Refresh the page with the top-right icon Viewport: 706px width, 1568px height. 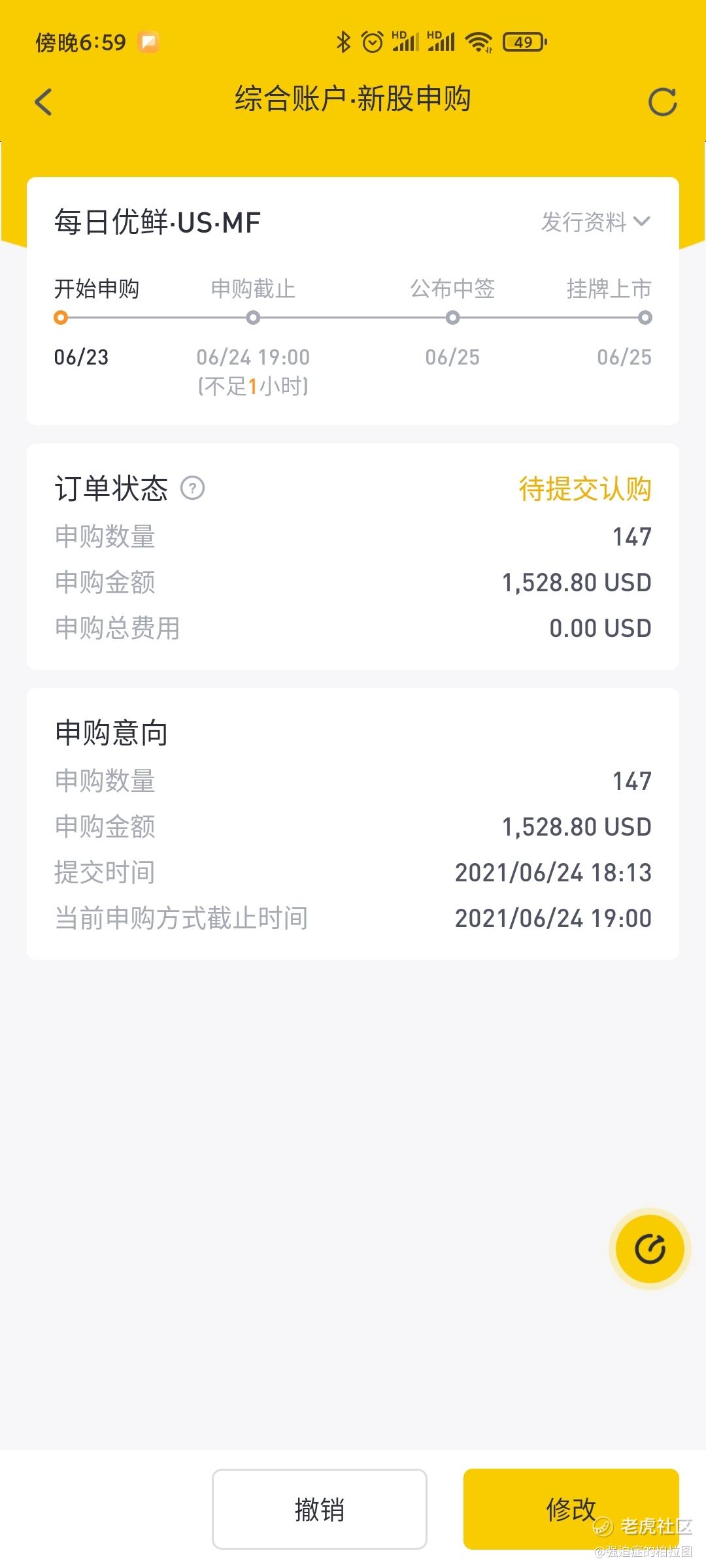pyautogui.click(x=662, y=102)
